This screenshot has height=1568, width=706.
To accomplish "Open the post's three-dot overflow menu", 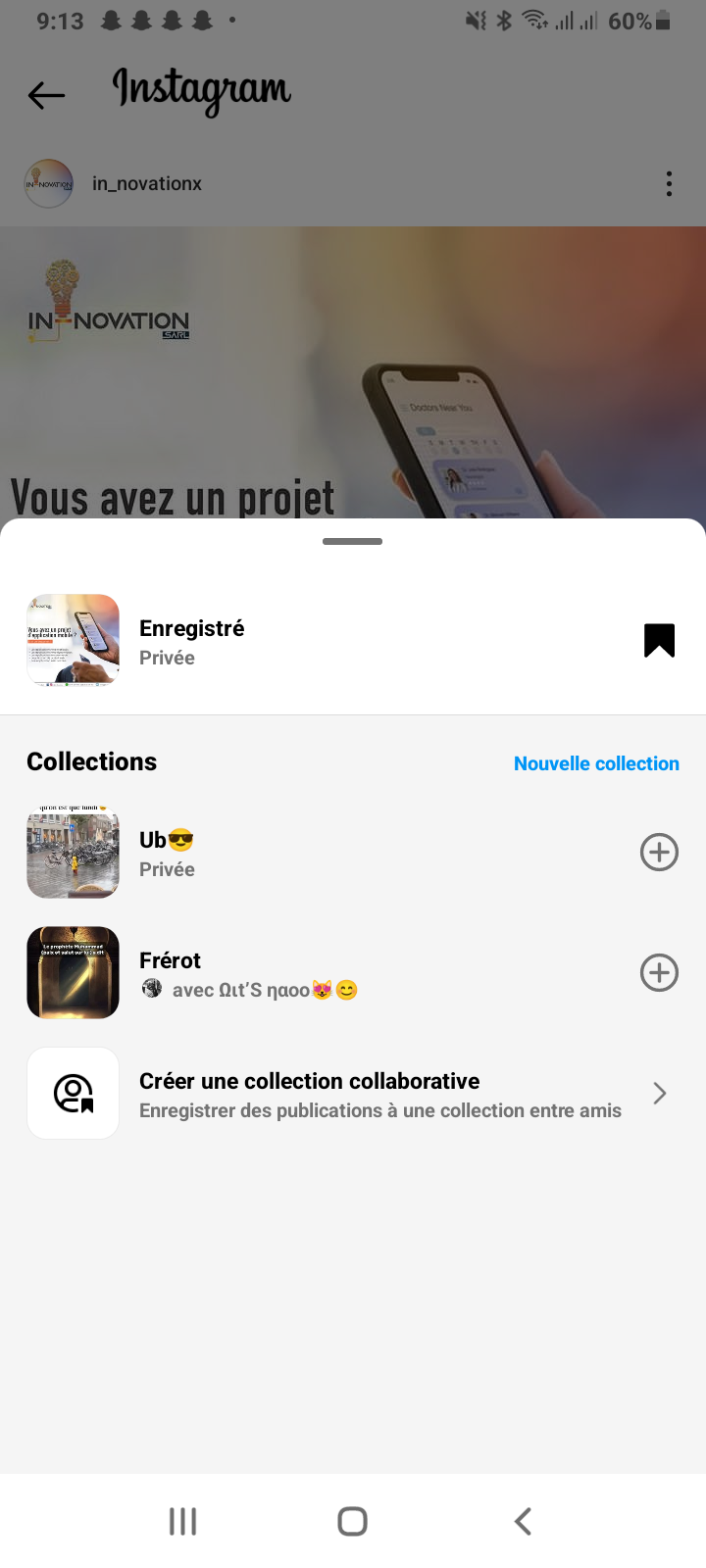I will (x=669, y=184).
